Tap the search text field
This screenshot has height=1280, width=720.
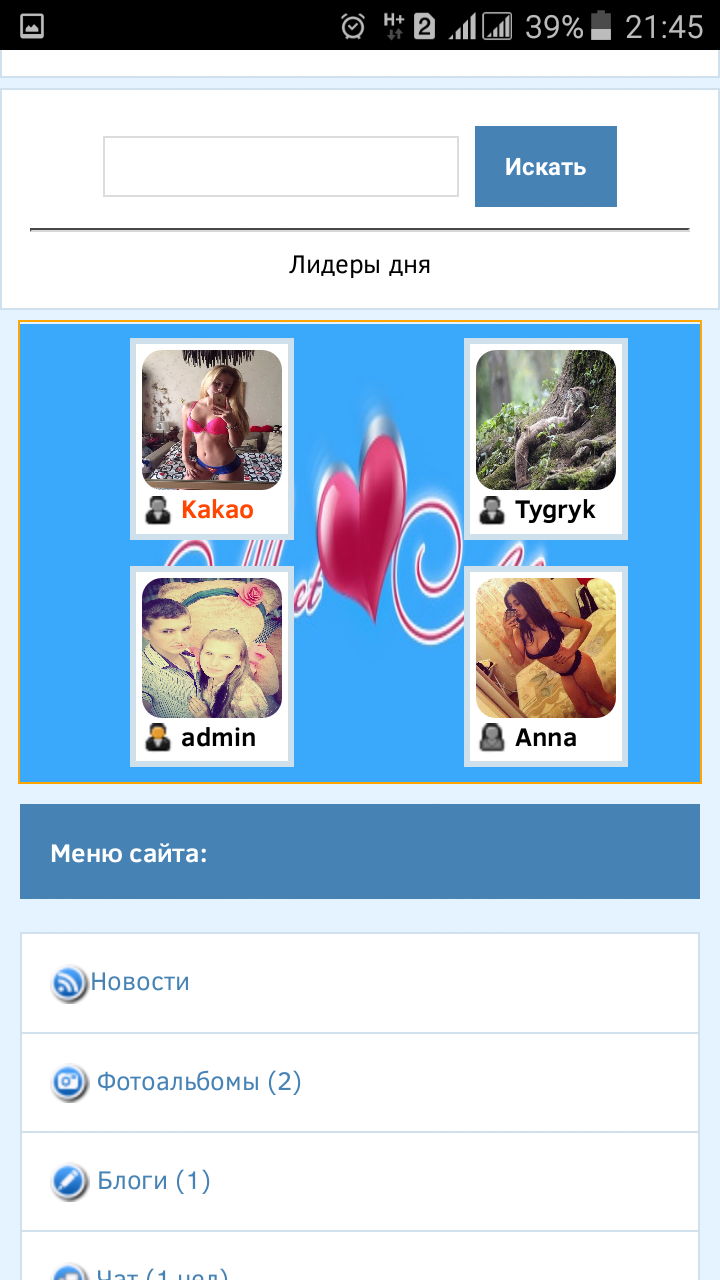pos(281,167)
